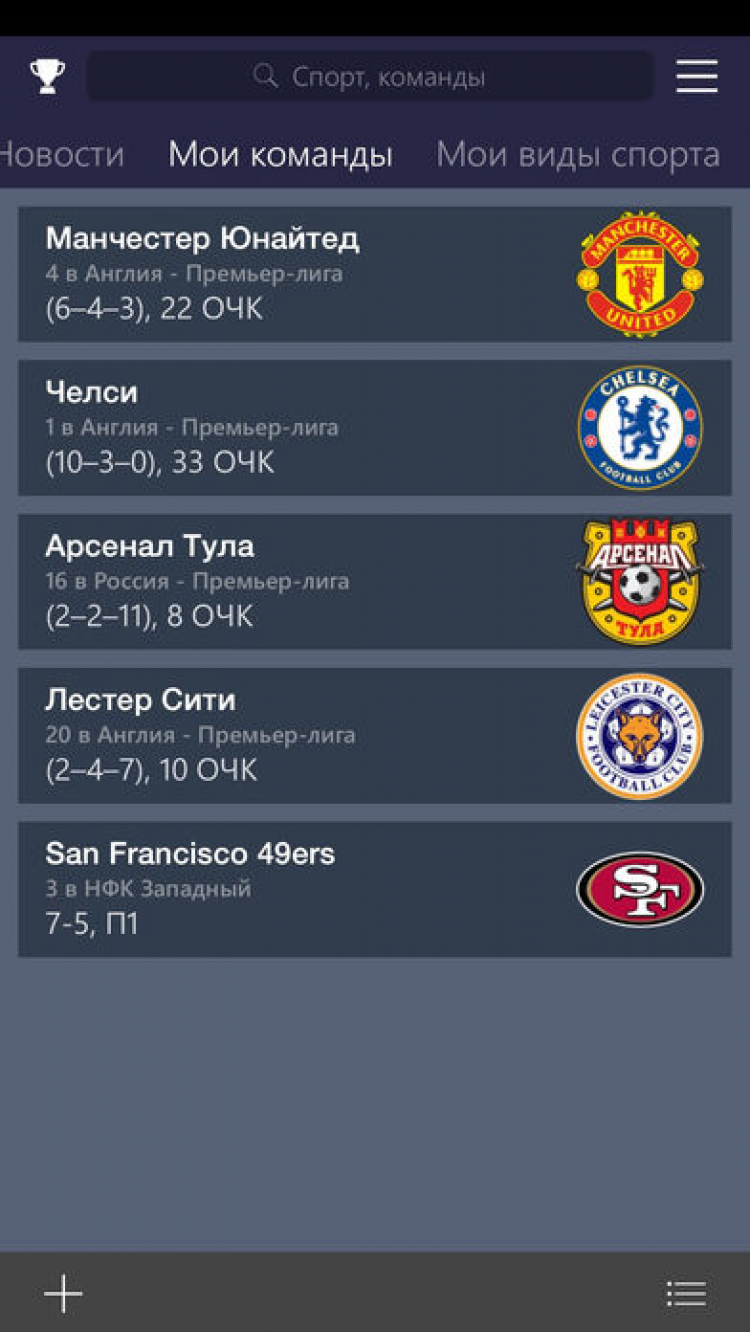The image size is (750, 1332).
Task: Select the Мои команды tab
Action: (x=280, y=155)
